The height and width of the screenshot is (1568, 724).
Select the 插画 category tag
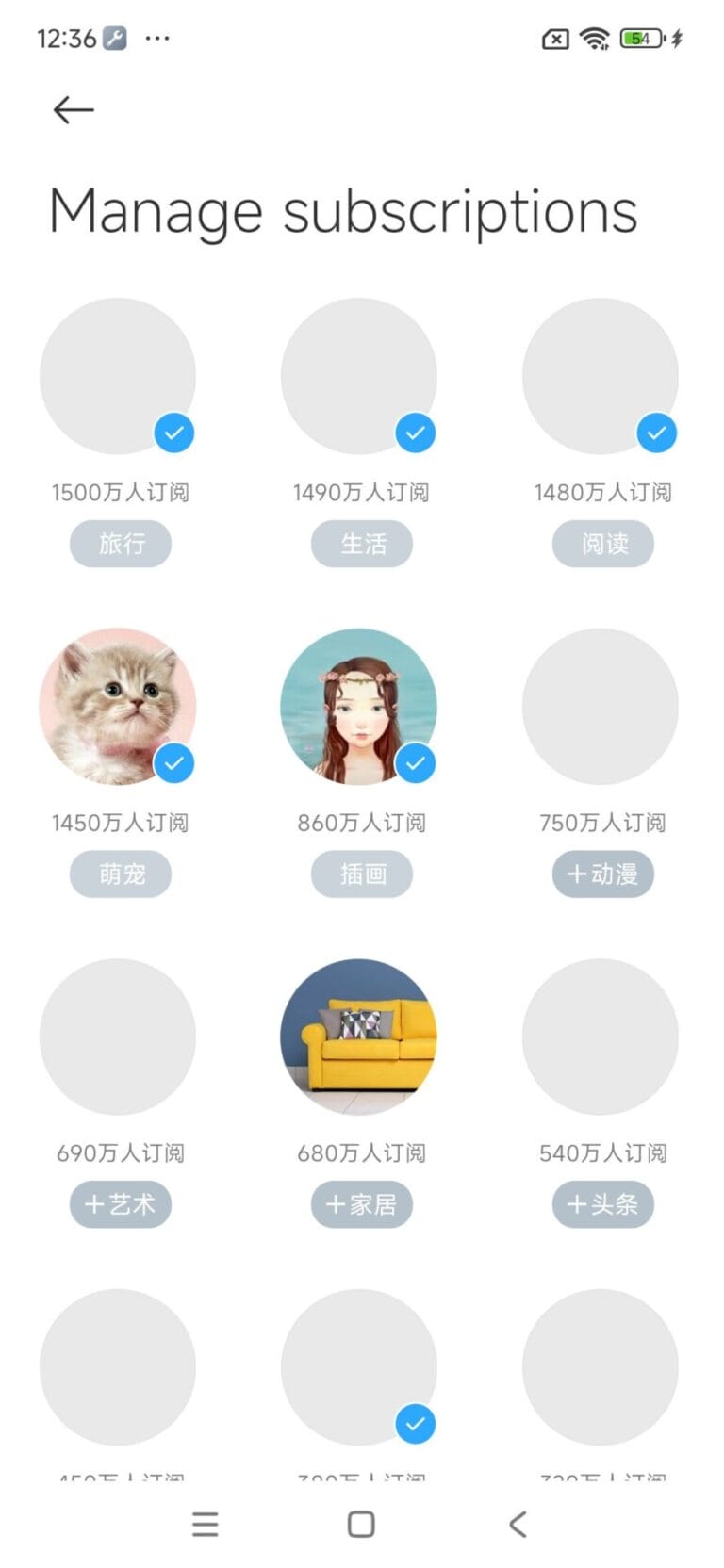361,874
